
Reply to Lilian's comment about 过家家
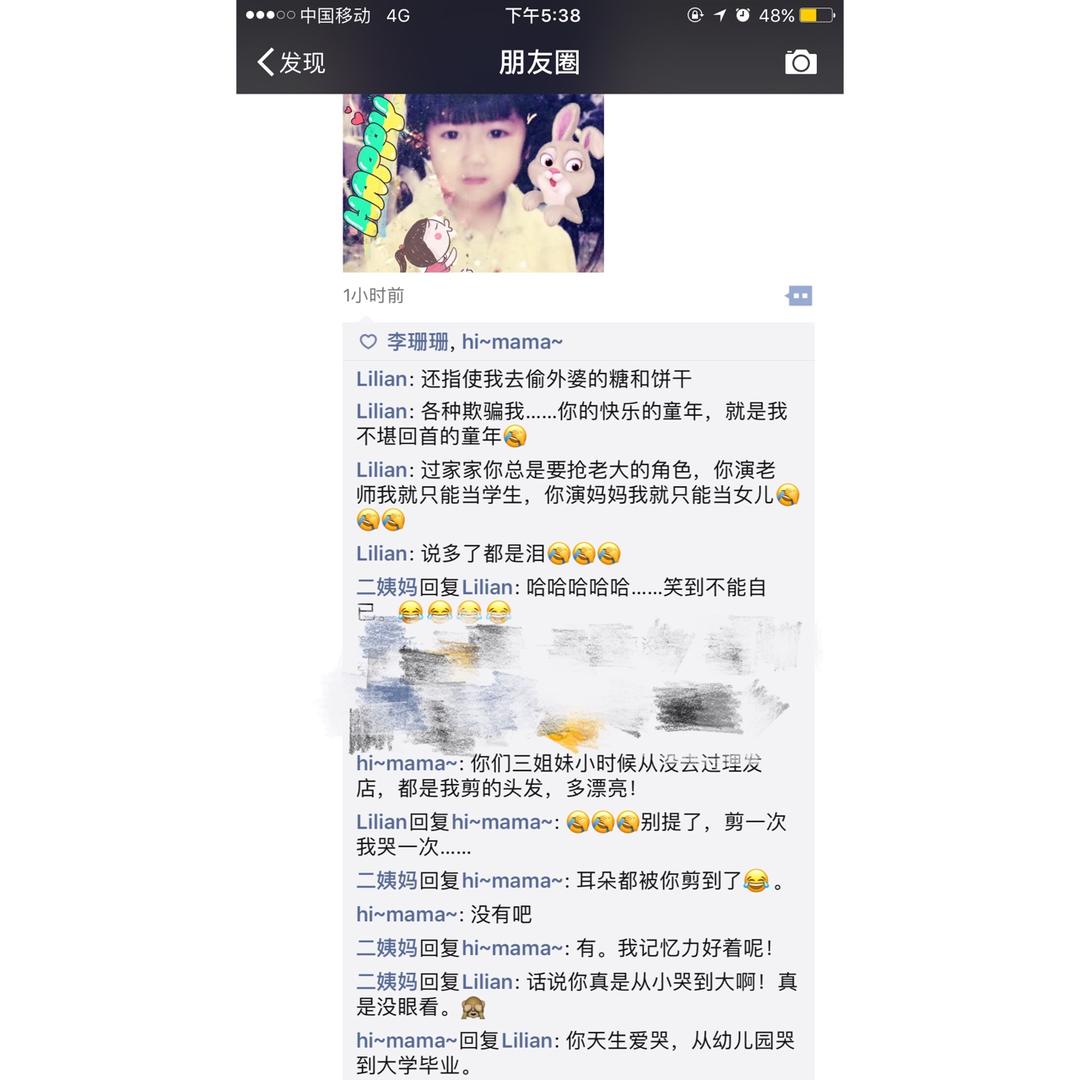580,494
